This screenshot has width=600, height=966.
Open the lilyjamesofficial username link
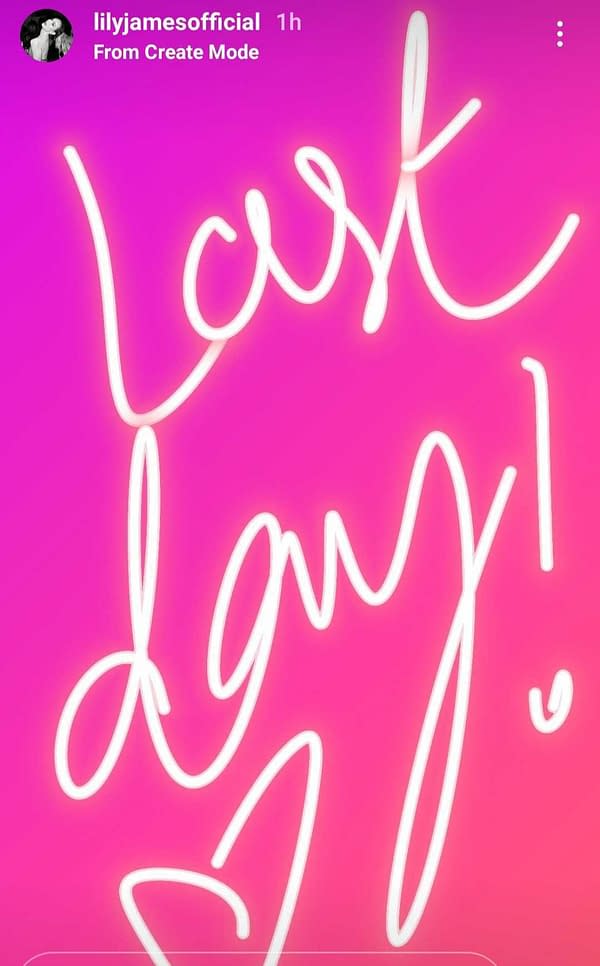tap(177, 23)
